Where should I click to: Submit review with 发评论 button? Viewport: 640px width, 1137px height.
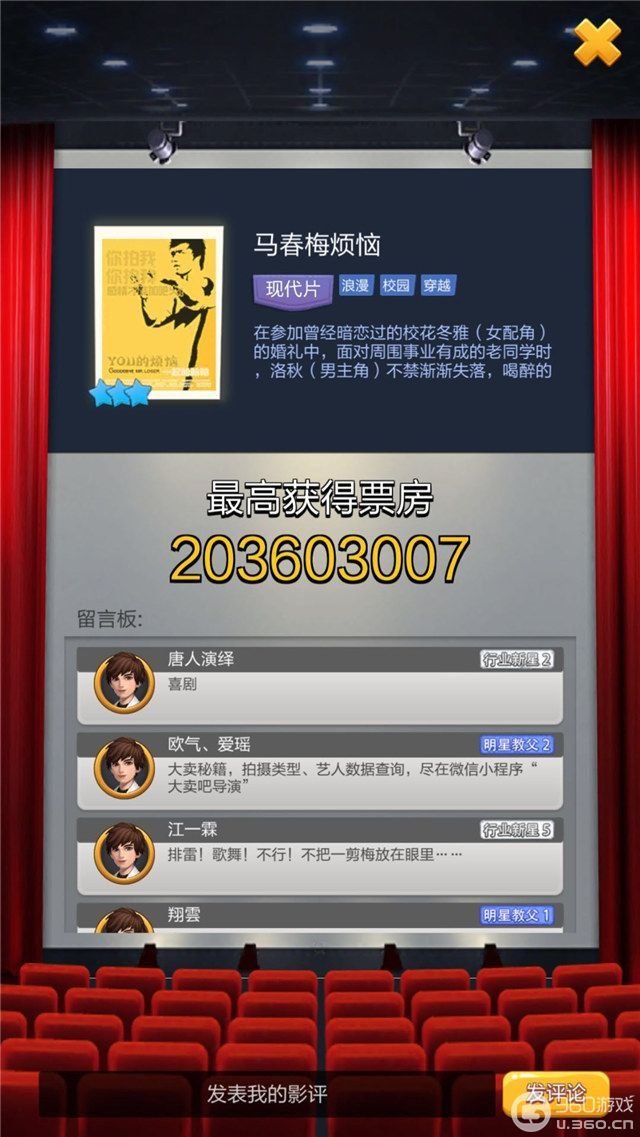pyautogui.click(x=555, y=1091)
